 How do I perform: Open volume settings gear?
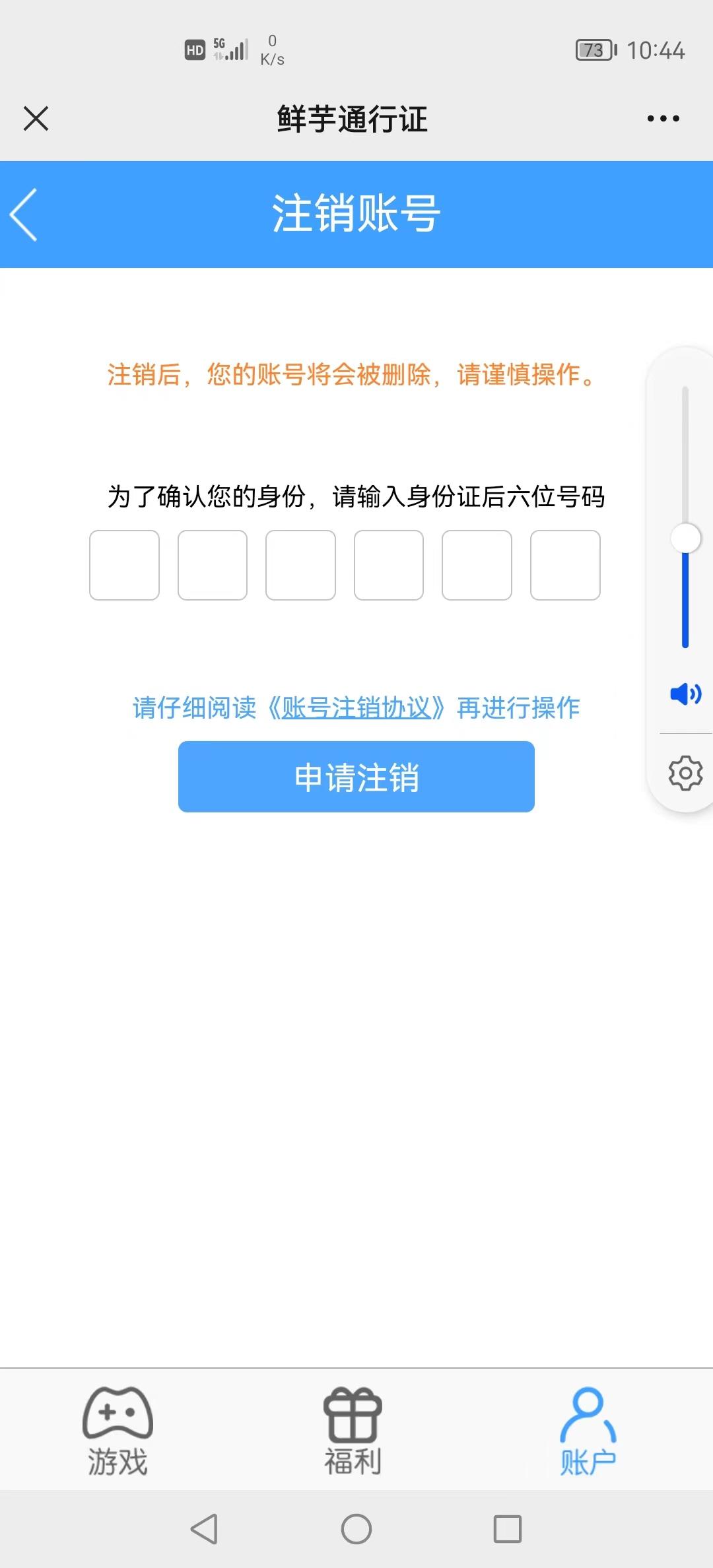[685, 773]
